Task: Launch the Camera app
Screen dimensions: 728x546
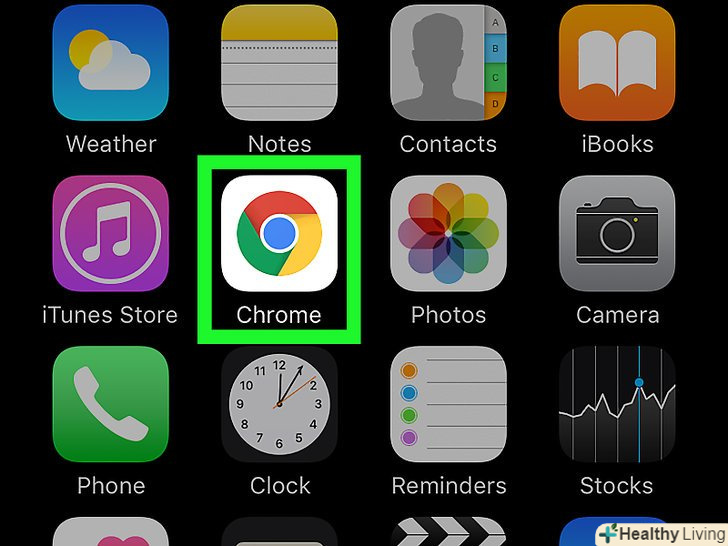Action: (x=617, y=233)
